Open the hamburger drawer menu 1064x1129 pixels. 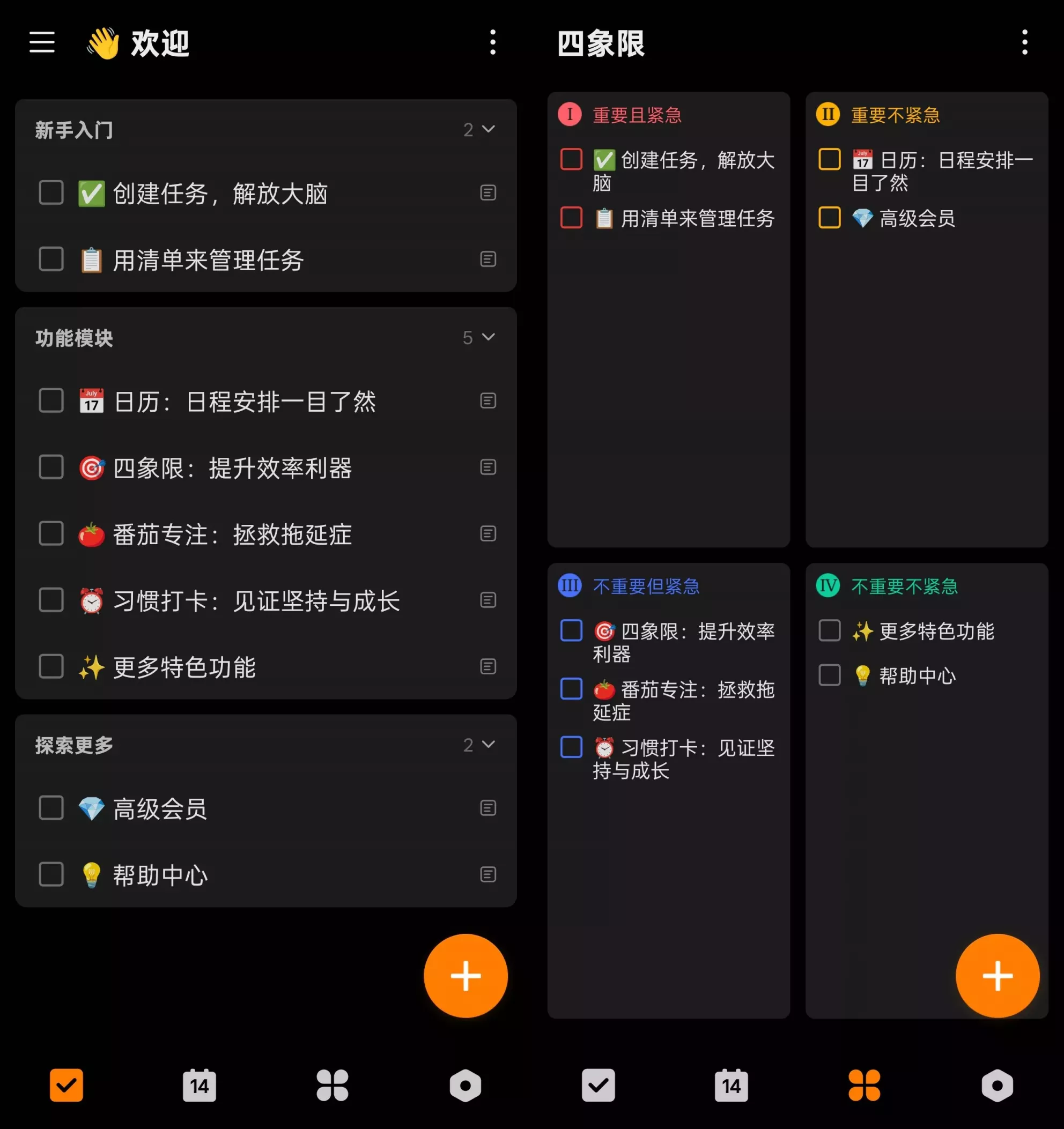(42, 42)
